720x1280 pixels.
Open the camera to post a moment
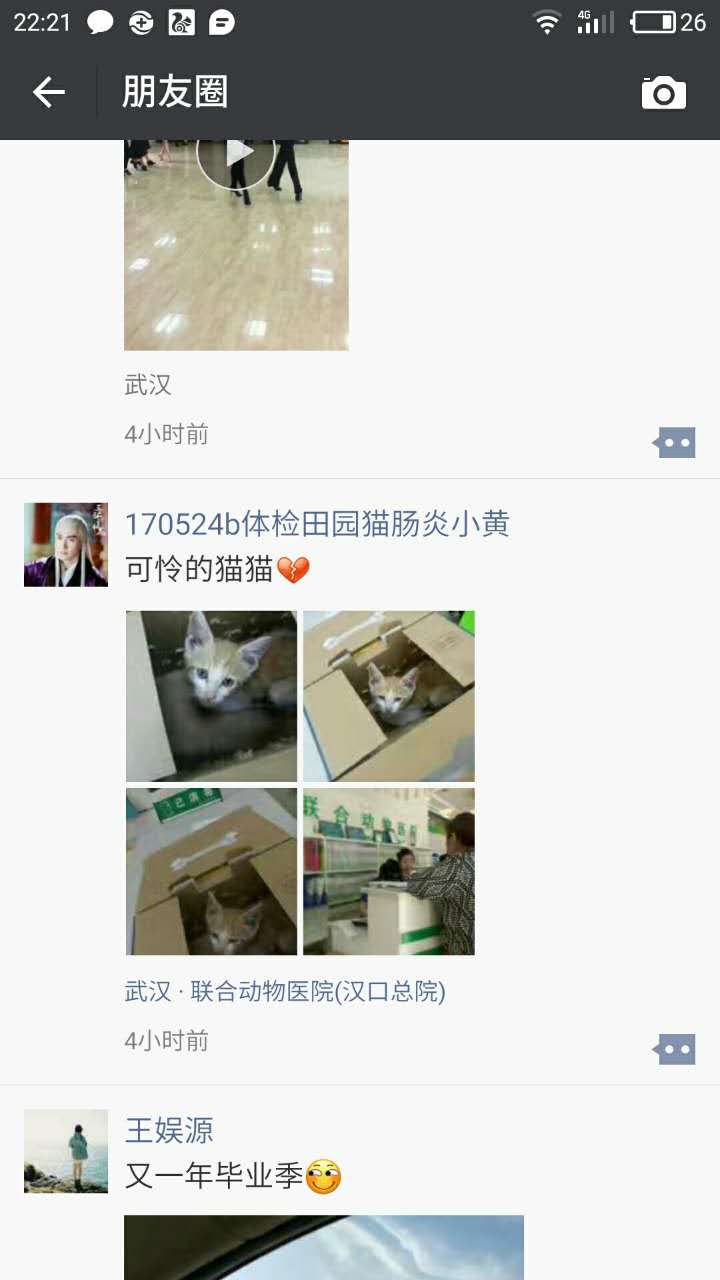coord(663,93)
